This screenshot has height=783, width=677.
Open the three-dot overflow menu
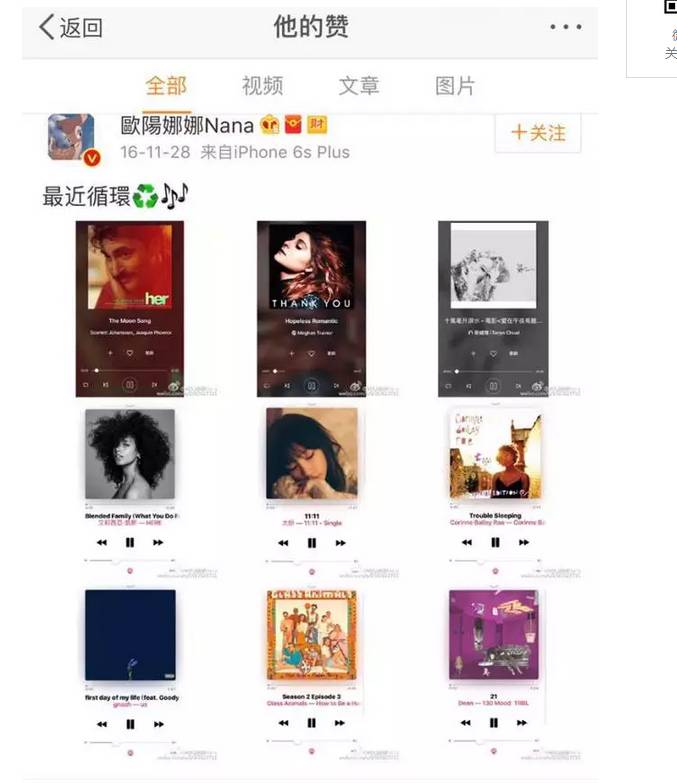click(565, 27)
